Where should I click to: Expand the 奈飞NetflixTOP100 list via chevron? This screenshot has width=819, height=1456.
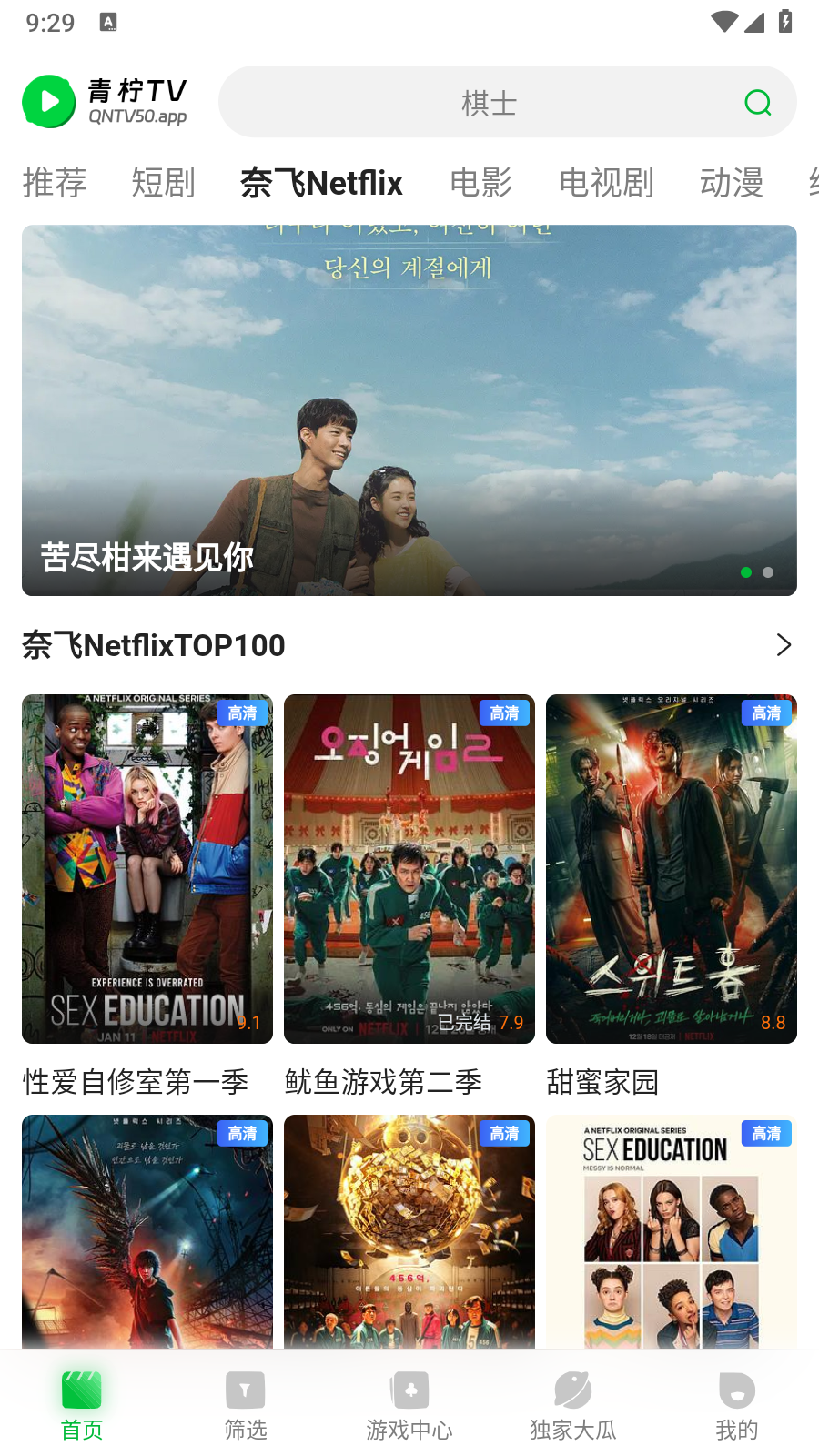(x=784, y=644)
